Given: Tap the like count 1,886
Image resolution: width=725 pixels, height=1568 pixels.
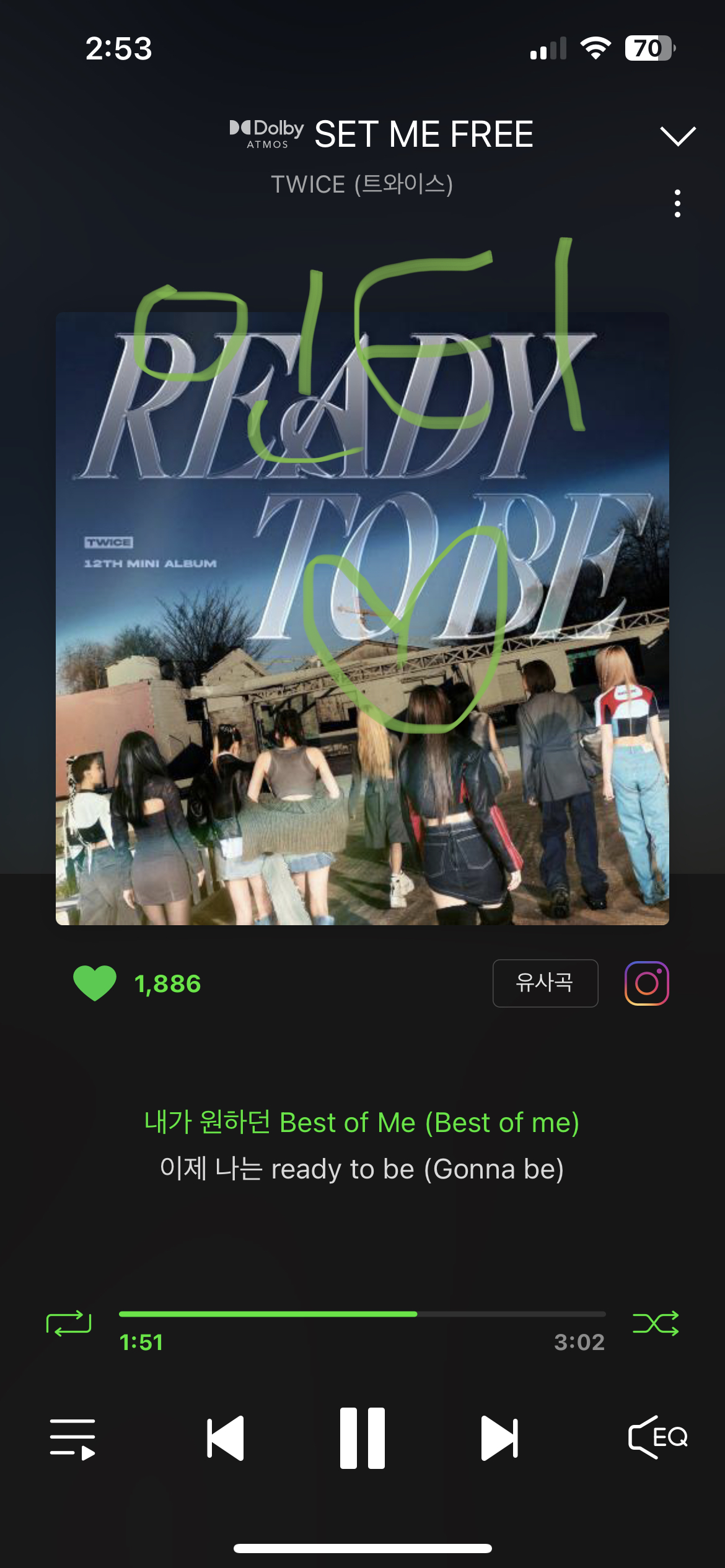Looking at the screenshot, I should (x=168, y=983).
